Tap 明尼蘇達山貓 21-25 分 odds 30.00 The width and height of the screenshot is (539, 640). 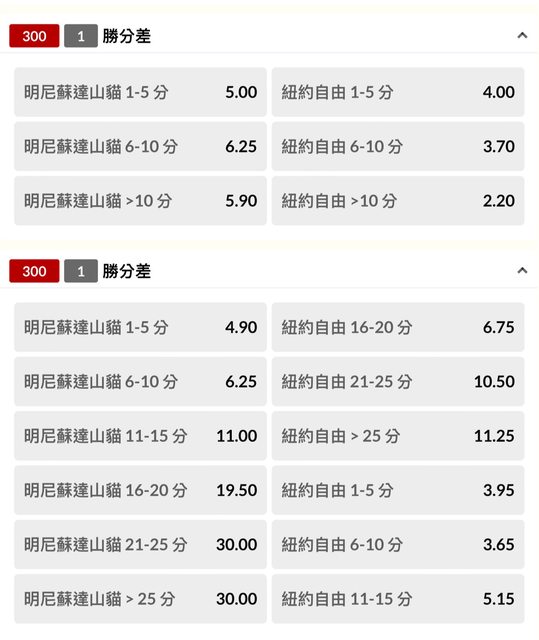click(x=140, y=544)
